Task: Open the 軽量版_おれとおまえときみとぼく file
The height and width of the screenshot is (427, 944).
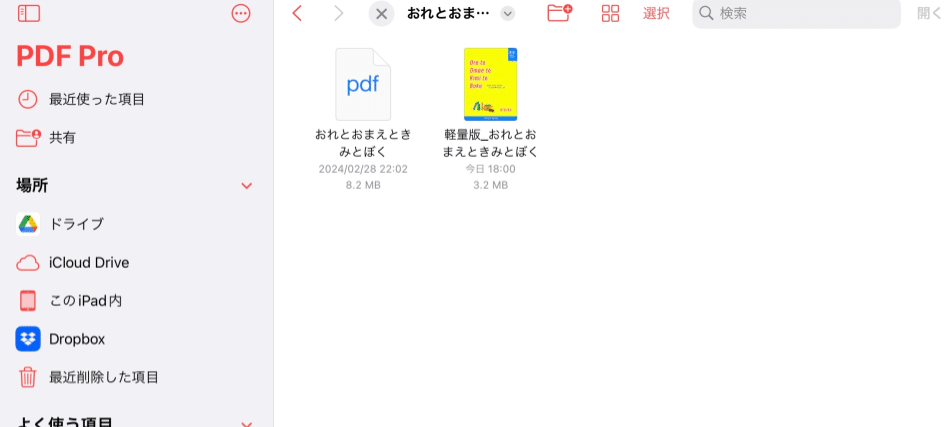Action: 490,86
